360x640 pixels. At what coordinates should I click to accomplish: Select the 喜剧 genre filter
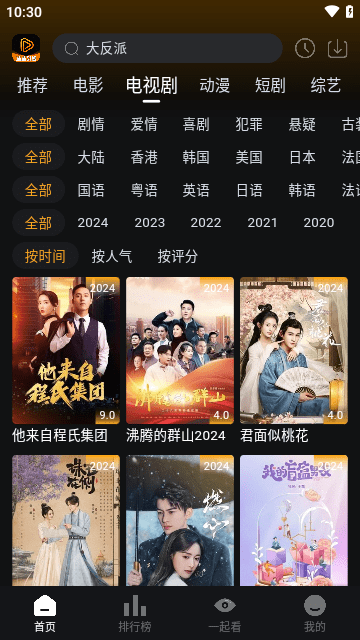coord(196,124)
